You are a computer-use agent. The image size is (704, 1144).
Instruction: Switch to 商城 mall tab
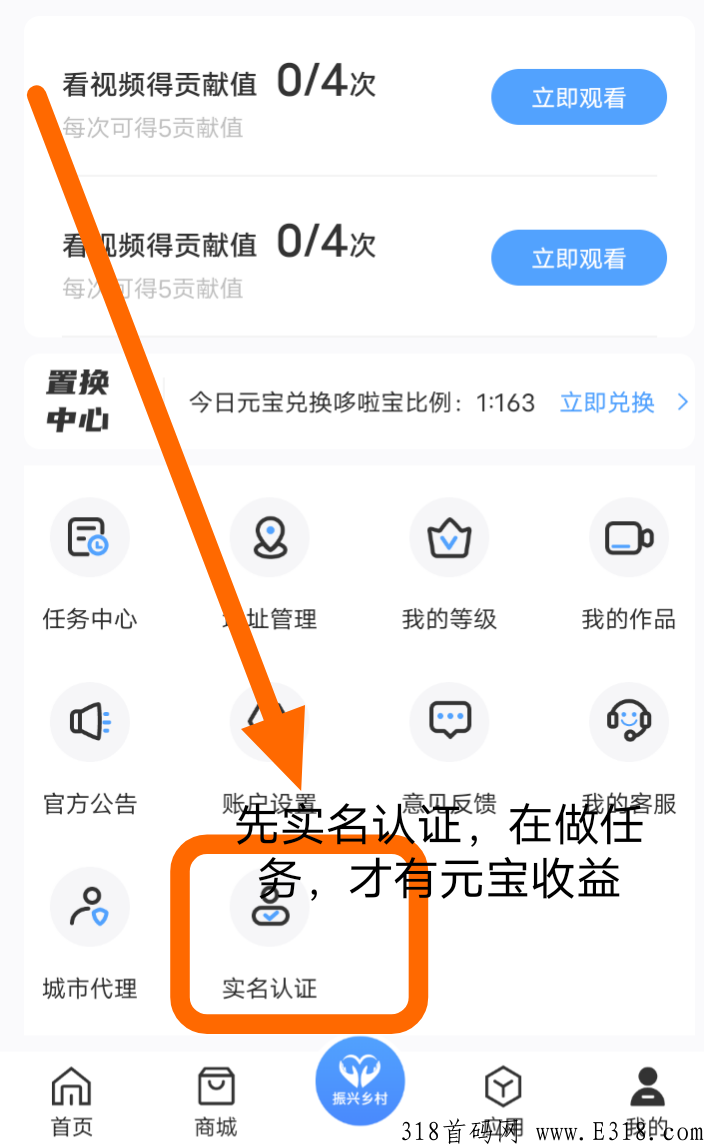tap(216, 1100)
